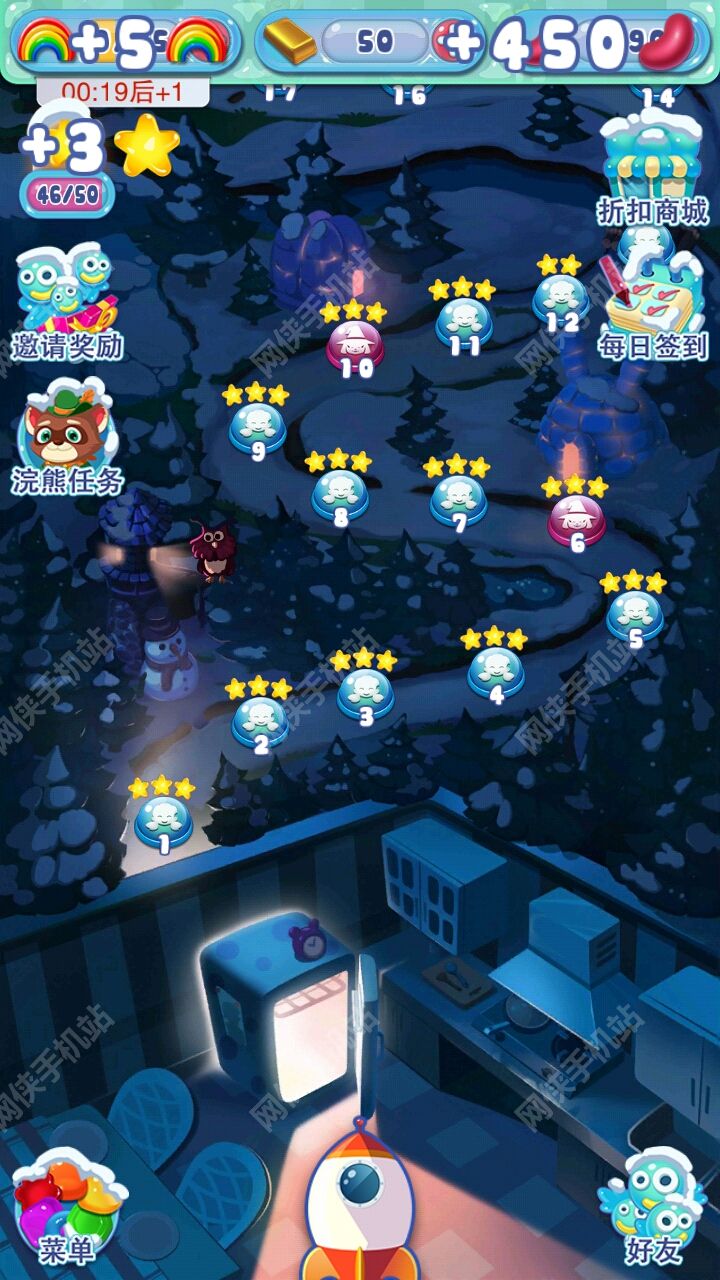Open 邀请奖励 invite rewards
The image size is (720, 1280).
[67, 302]
